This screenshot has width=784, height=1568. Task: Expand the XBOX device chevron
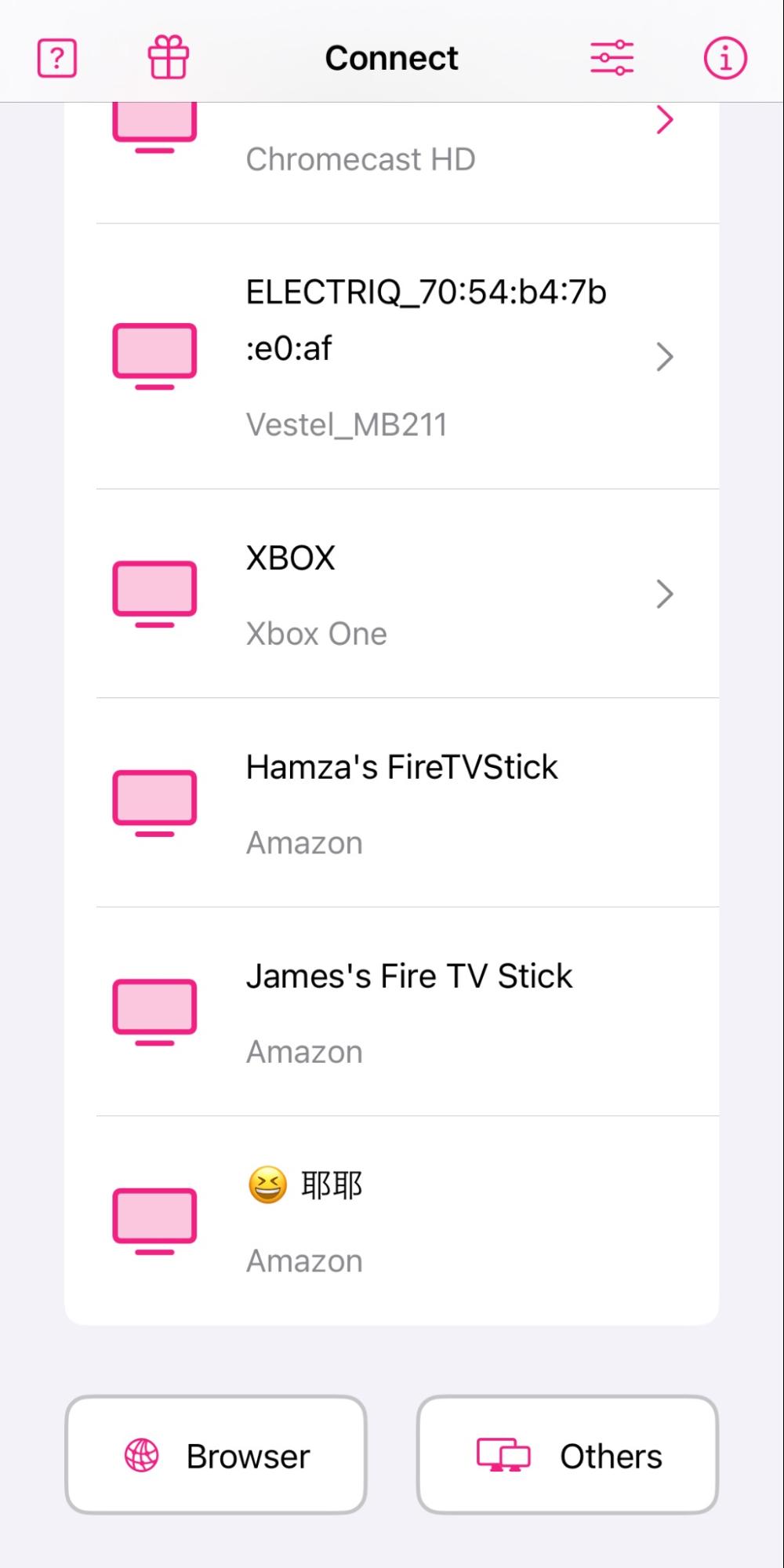(x=665, y=594)
